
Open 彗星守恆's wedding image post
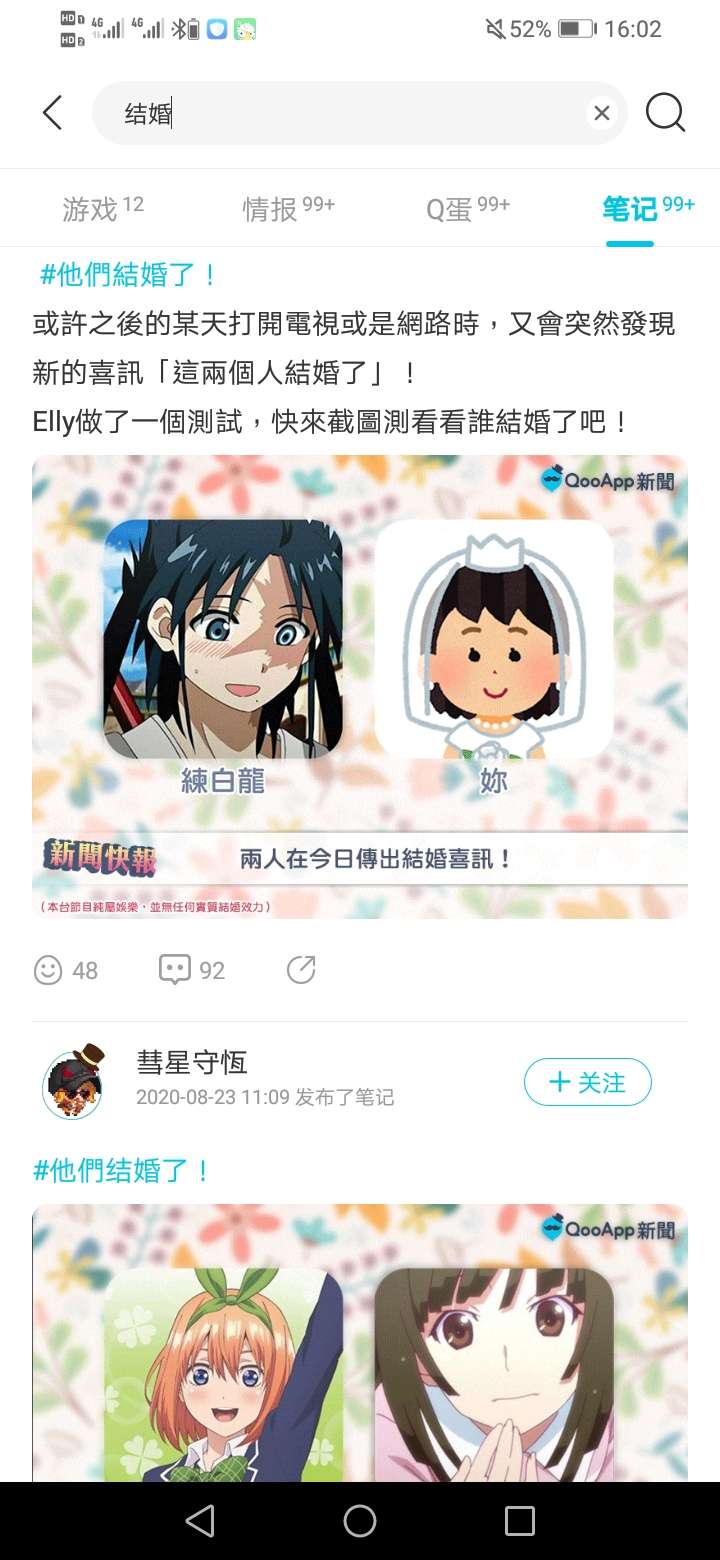(x=360, y=1345)
